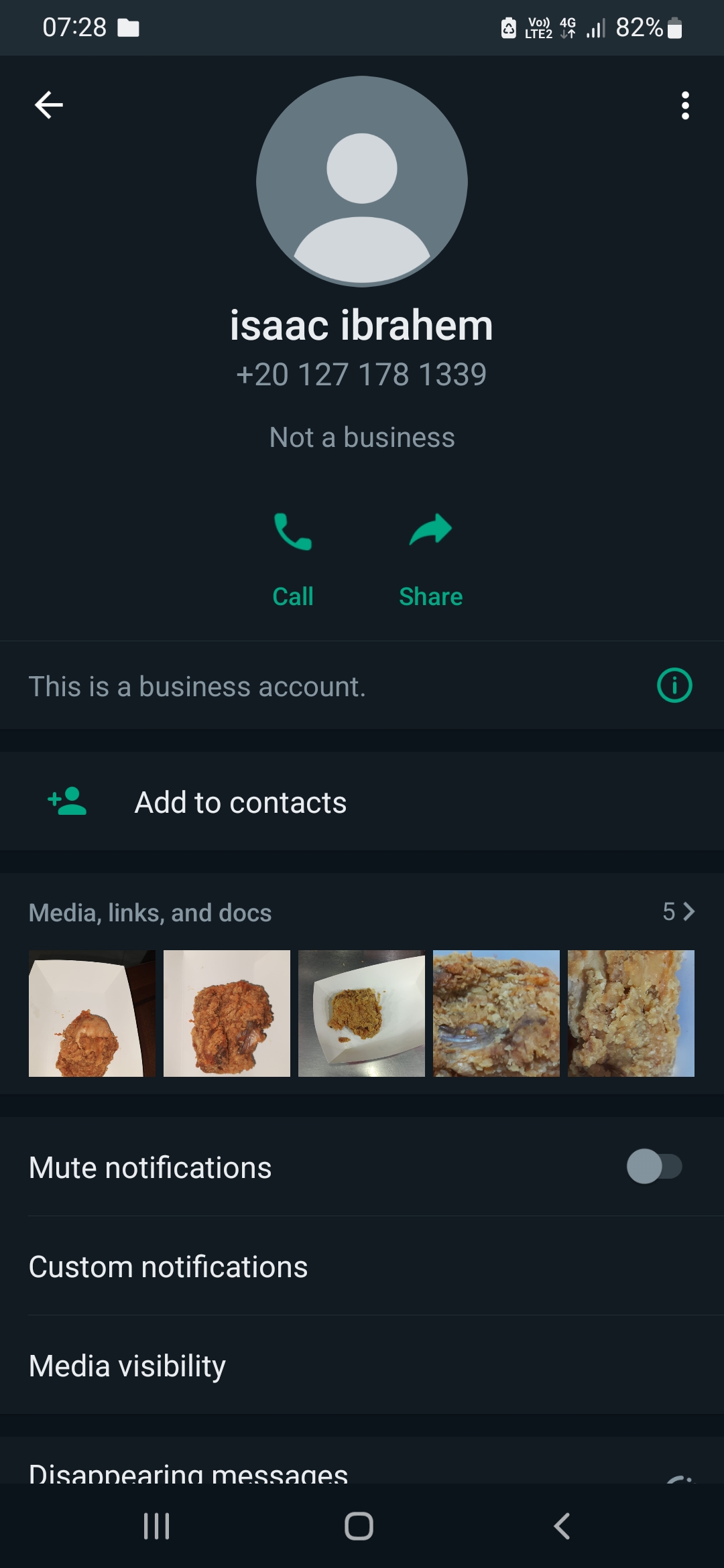724x1568 pixels.
Task: Tap the phone number under the name
Action: [362, 374]
